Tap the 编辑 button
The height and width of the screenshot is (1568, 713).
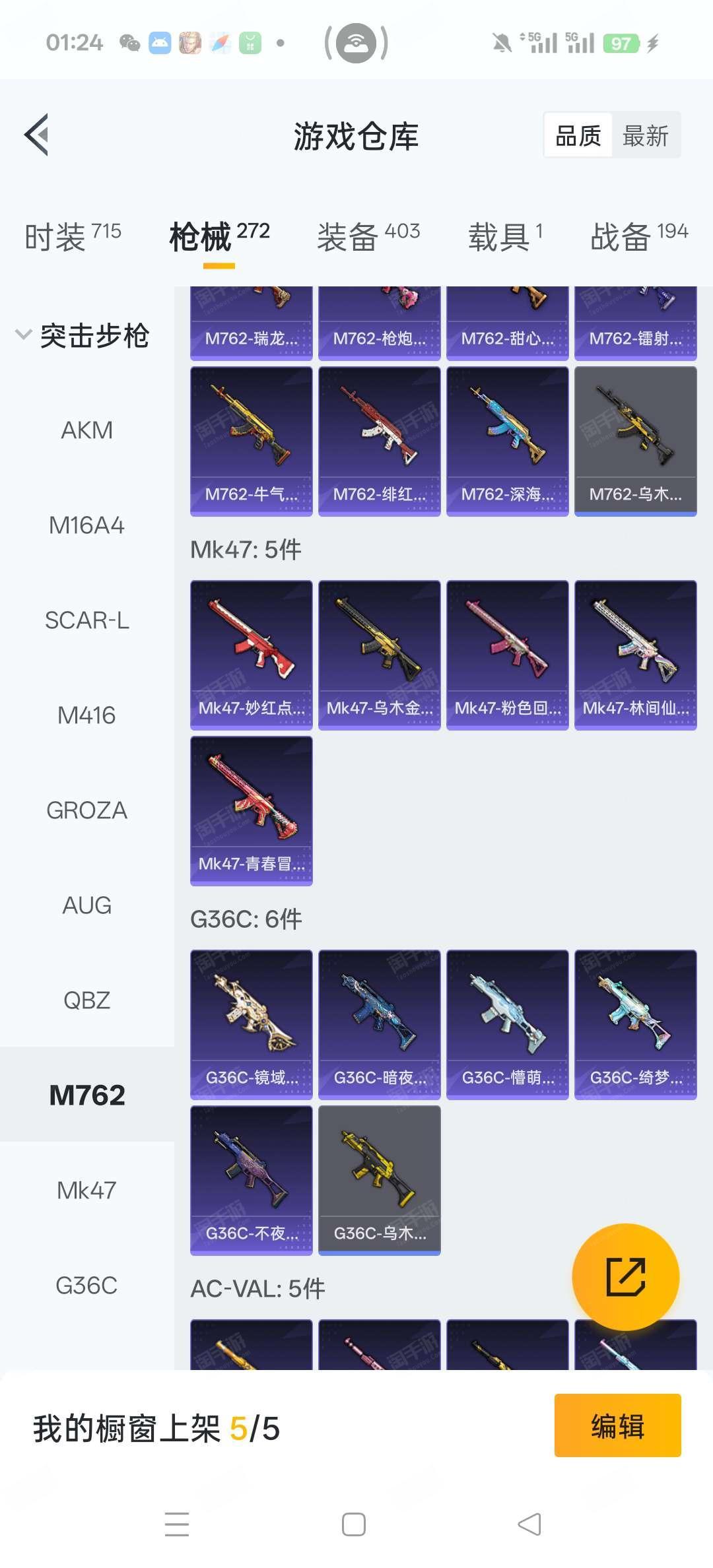point(617,1425)
